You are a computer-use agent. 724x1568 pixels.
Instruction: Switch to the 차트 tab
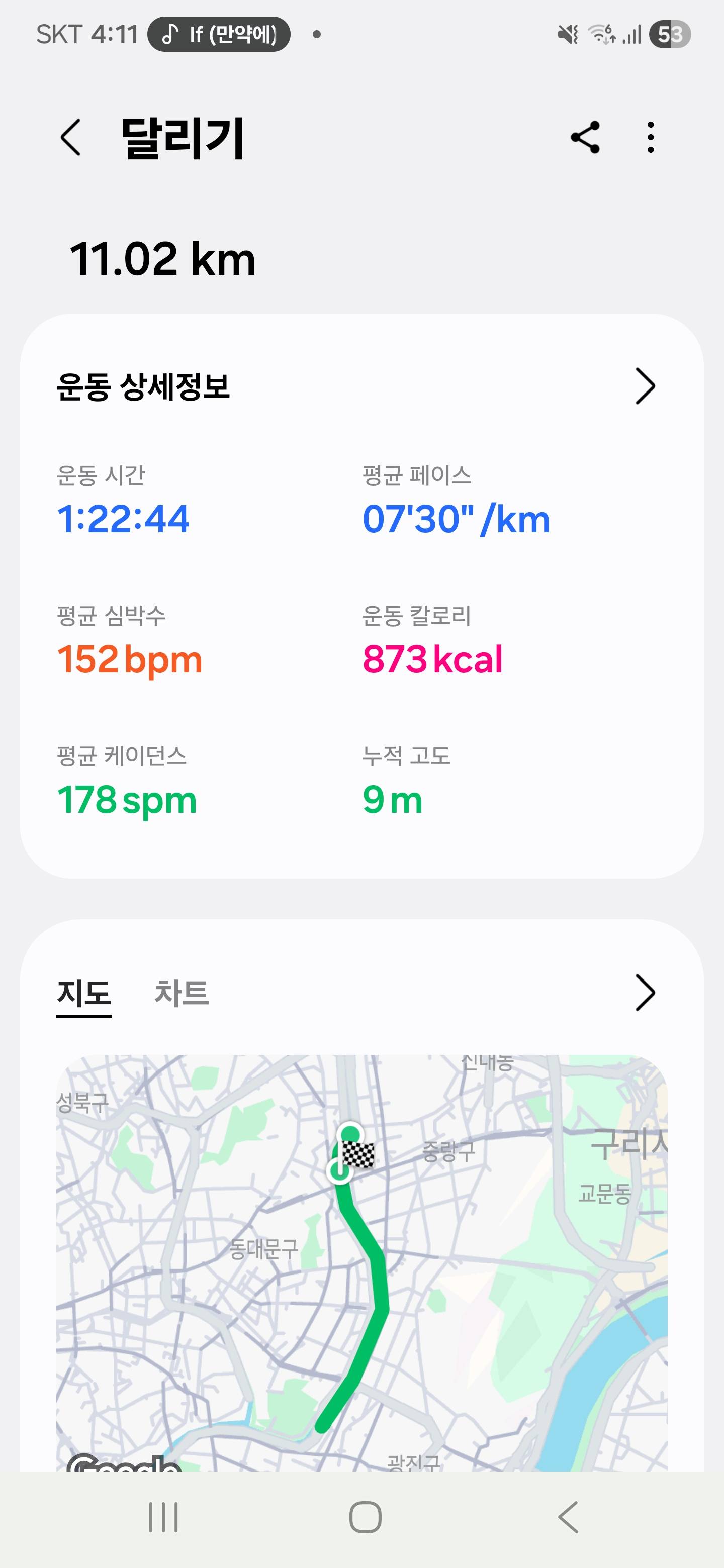click(x=181, y=992)
